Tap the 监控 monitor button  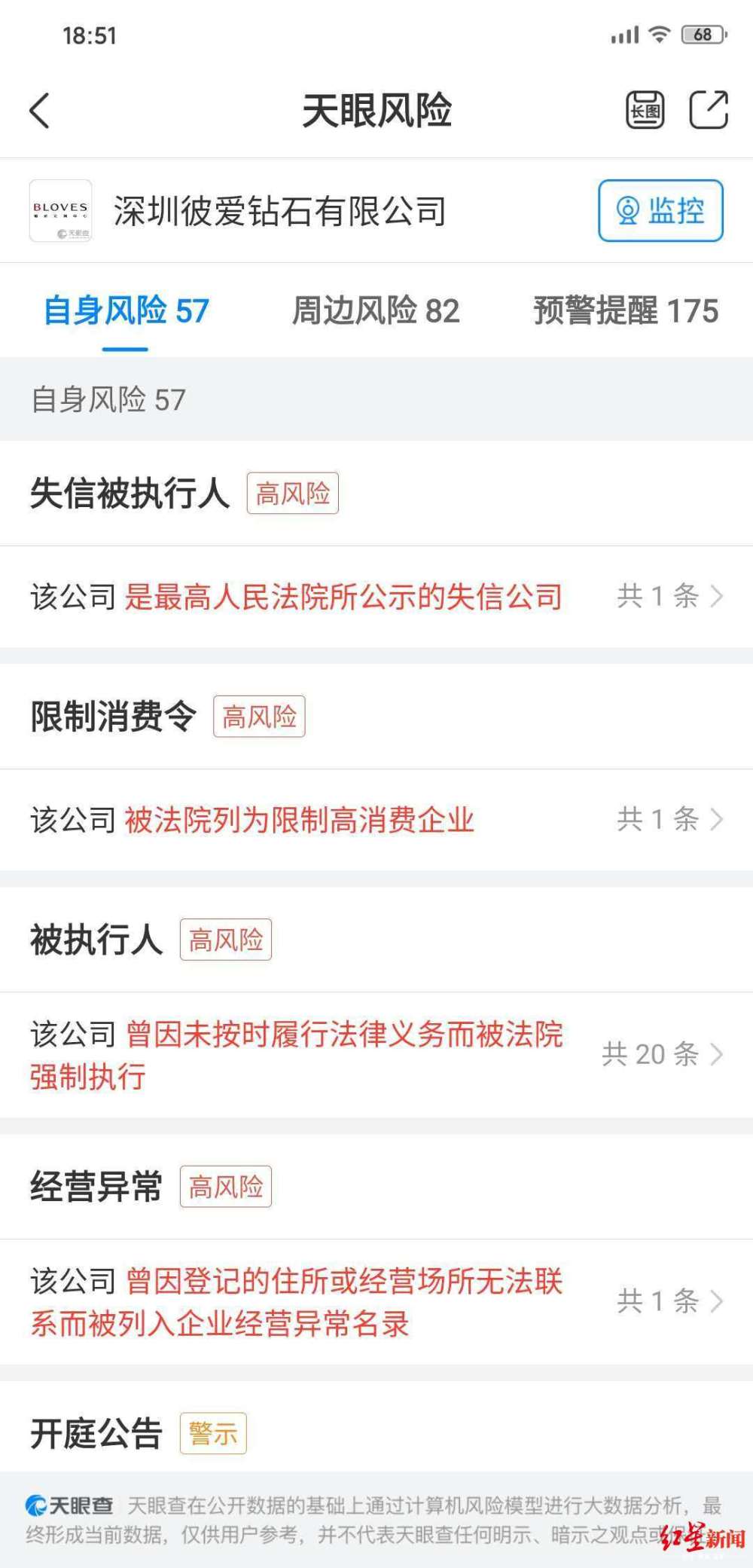click(x=660, y=211)
